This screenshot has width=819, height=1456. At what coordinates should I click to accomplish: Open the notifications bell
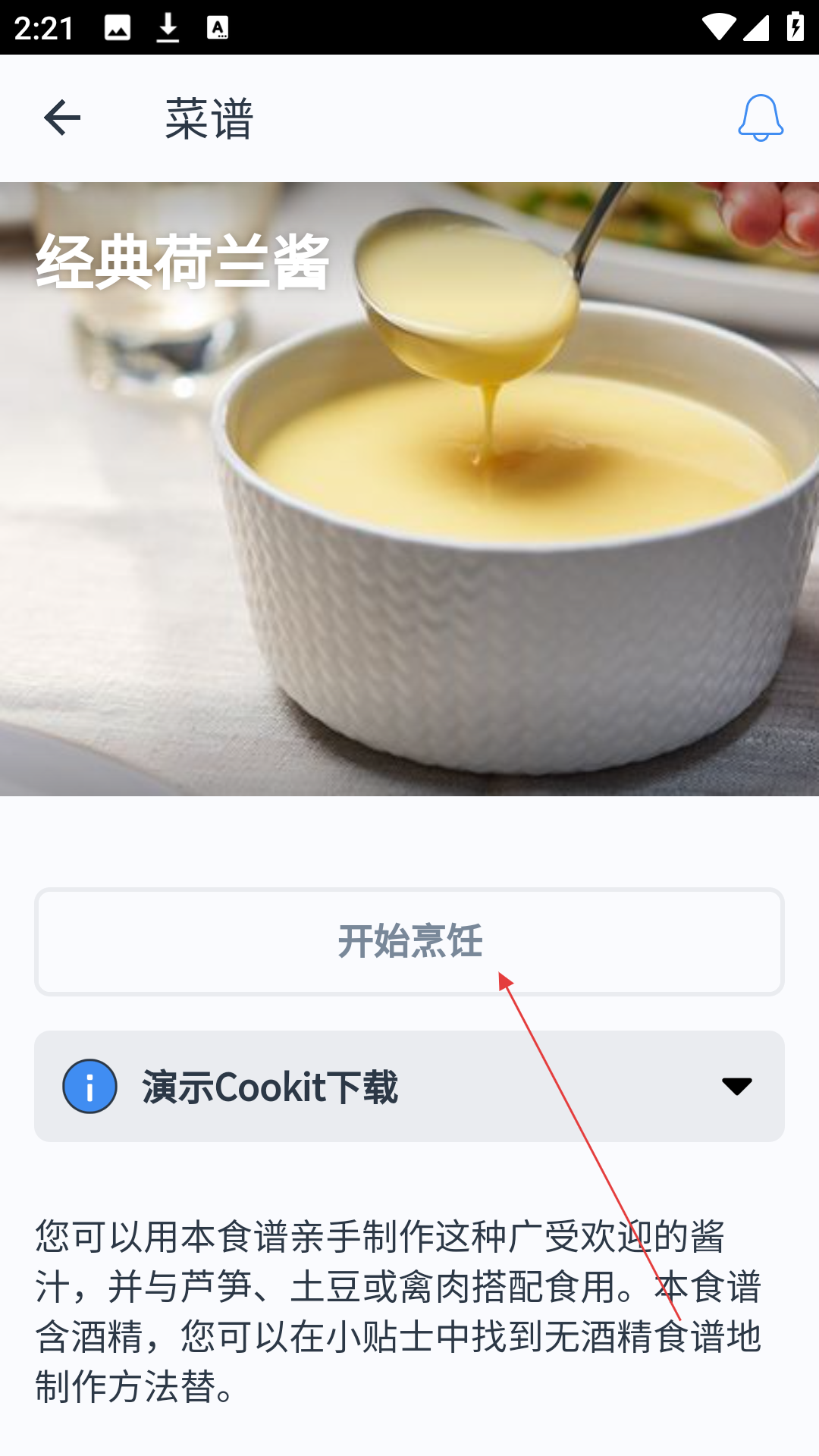(760, 118)
